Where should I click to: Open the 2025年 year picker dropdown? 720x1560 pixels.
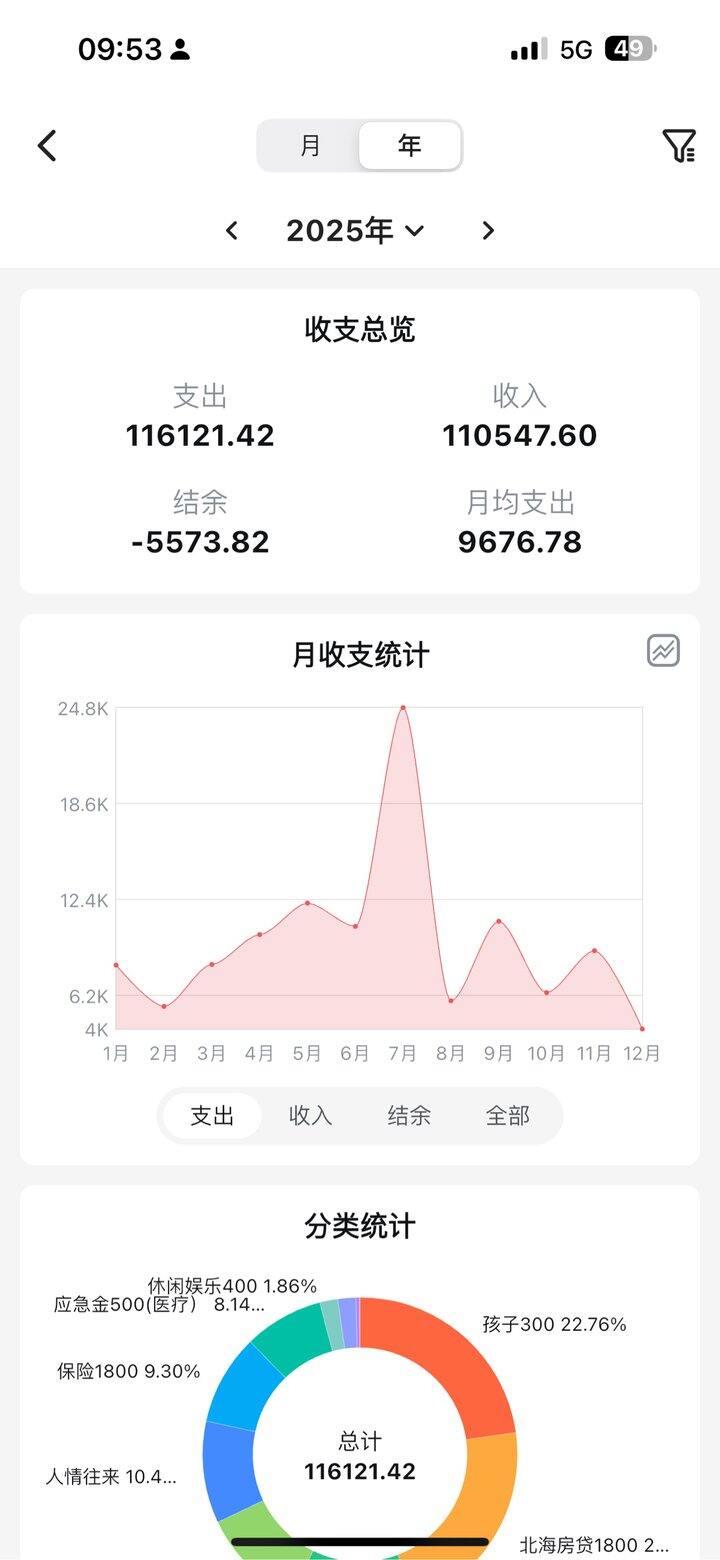coord(355,231)
